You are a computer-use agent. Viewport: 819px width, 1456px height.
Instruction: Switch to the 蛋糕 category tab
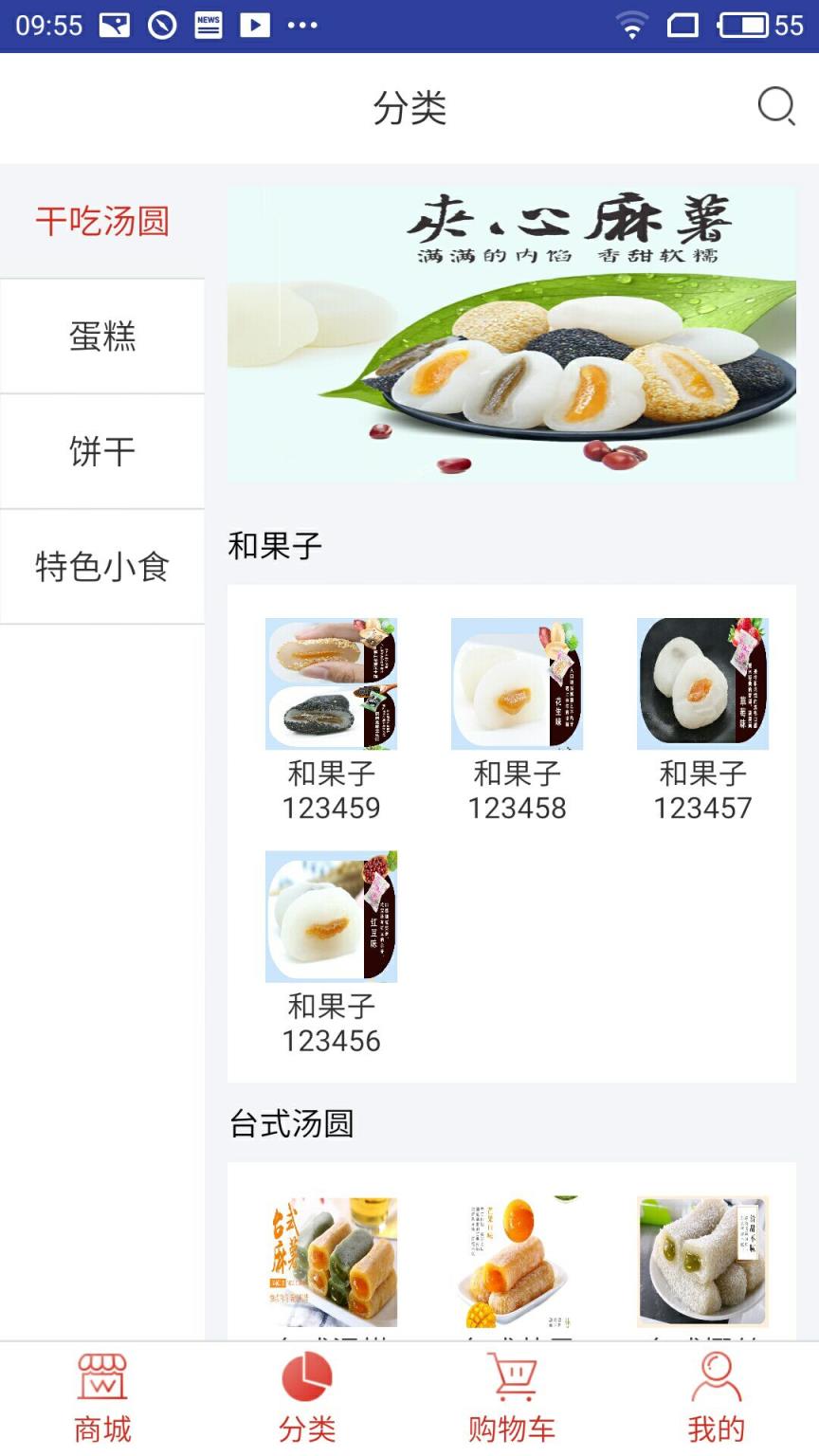click(100, 336)
